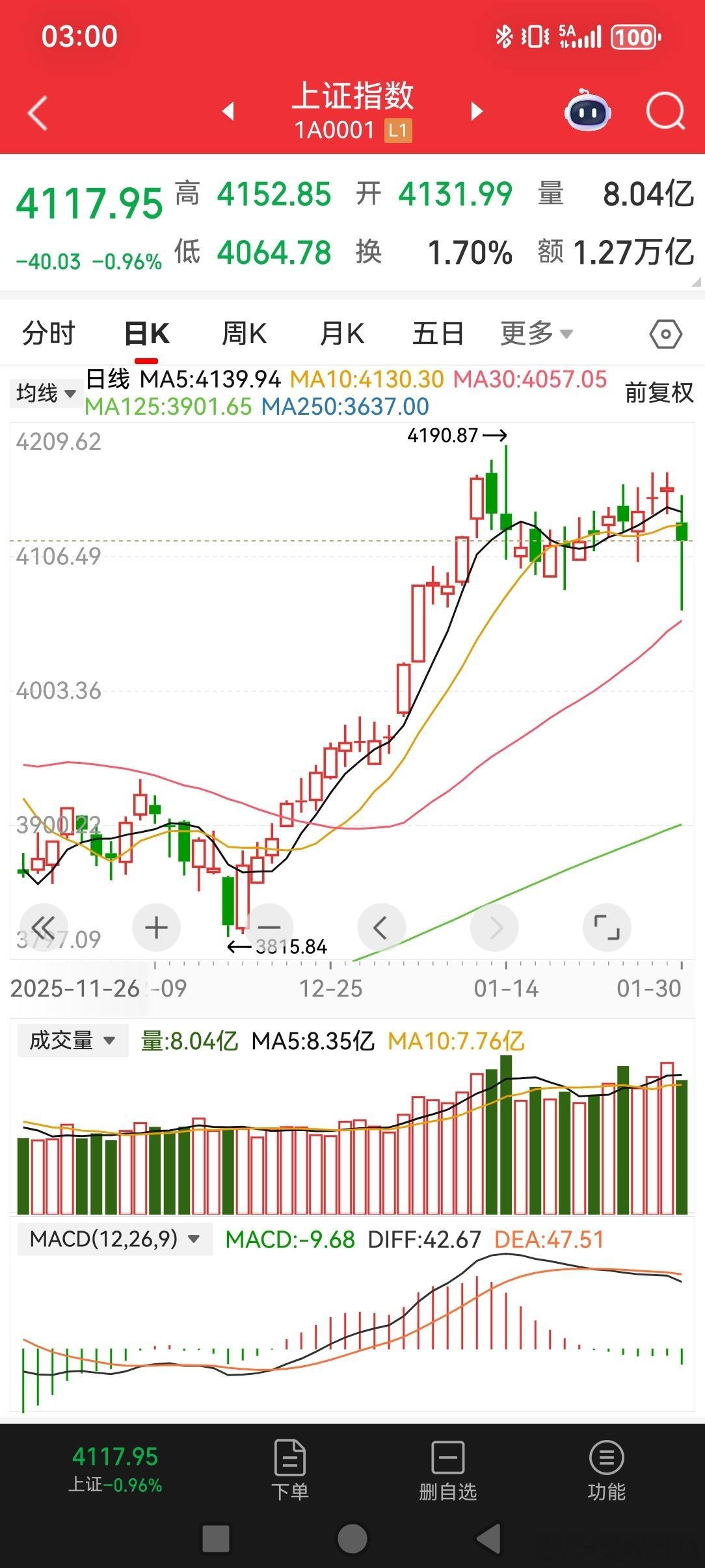
Task: Zoom out the chart with minus button
Action: pyautogui.click(x=269, y=928)
